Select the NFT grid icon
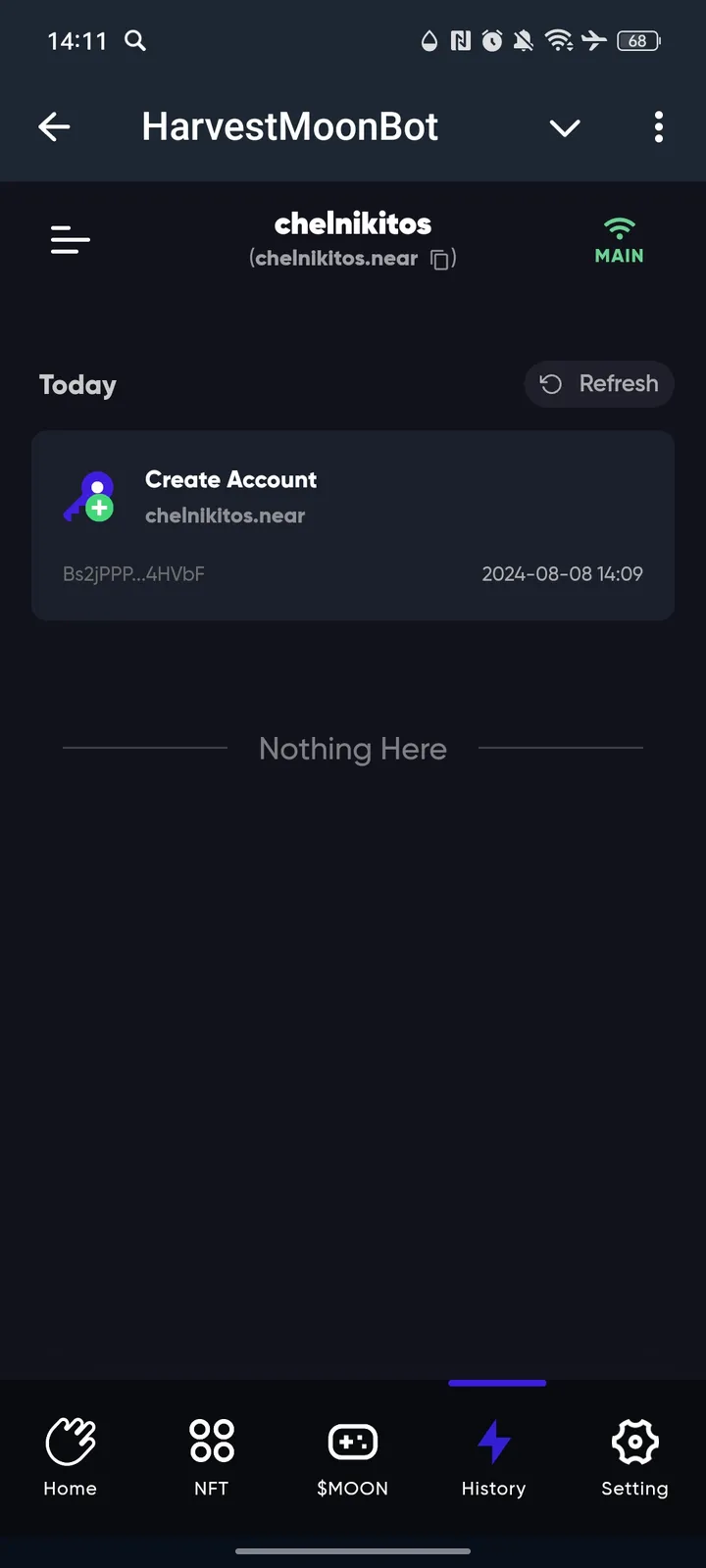The width and height of the screenshot is (706, 1568). (211, 1441)
